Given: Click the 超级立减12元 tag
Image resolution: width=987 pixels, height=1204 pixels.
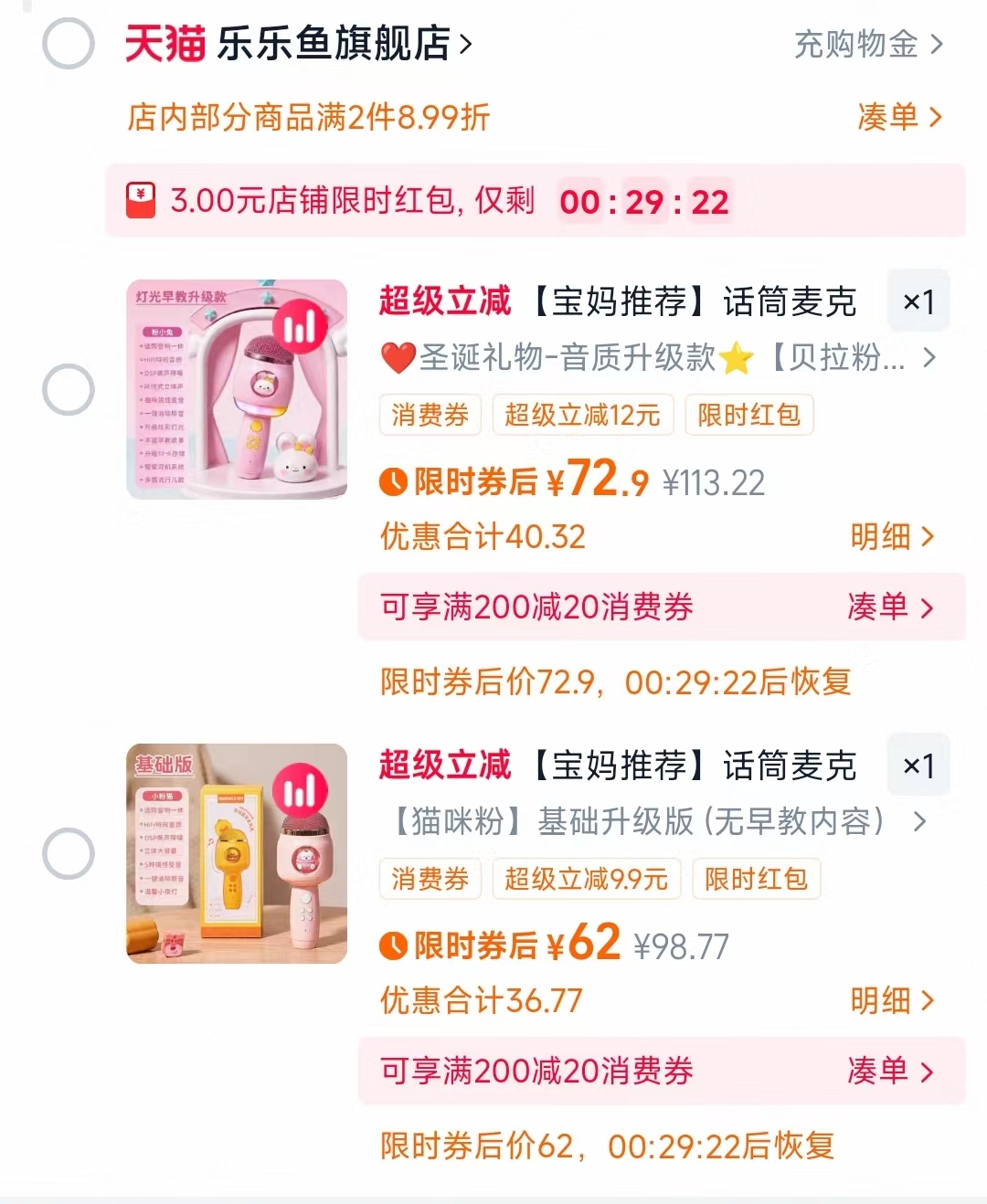Looking at the screenshot, I should click(582, 415).
